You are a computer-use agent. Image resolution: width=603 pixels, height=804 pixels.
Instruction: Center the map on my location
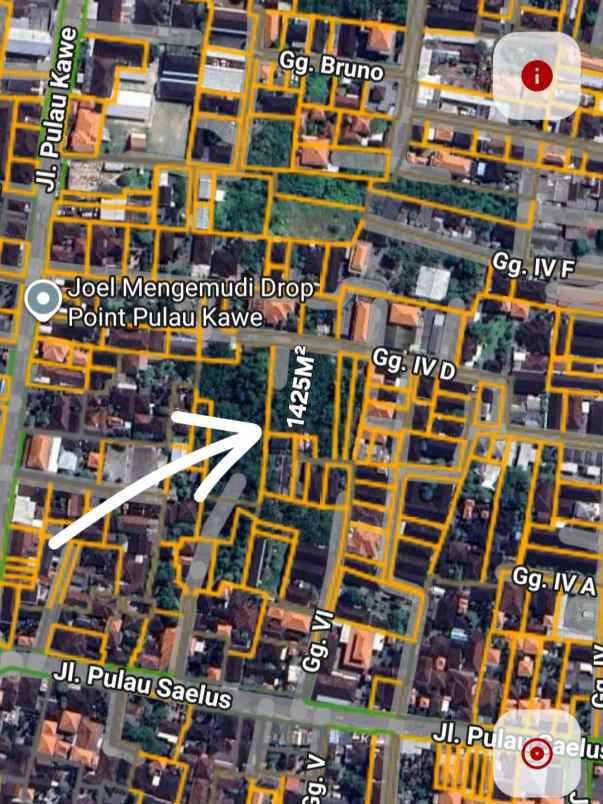point(538,753)
